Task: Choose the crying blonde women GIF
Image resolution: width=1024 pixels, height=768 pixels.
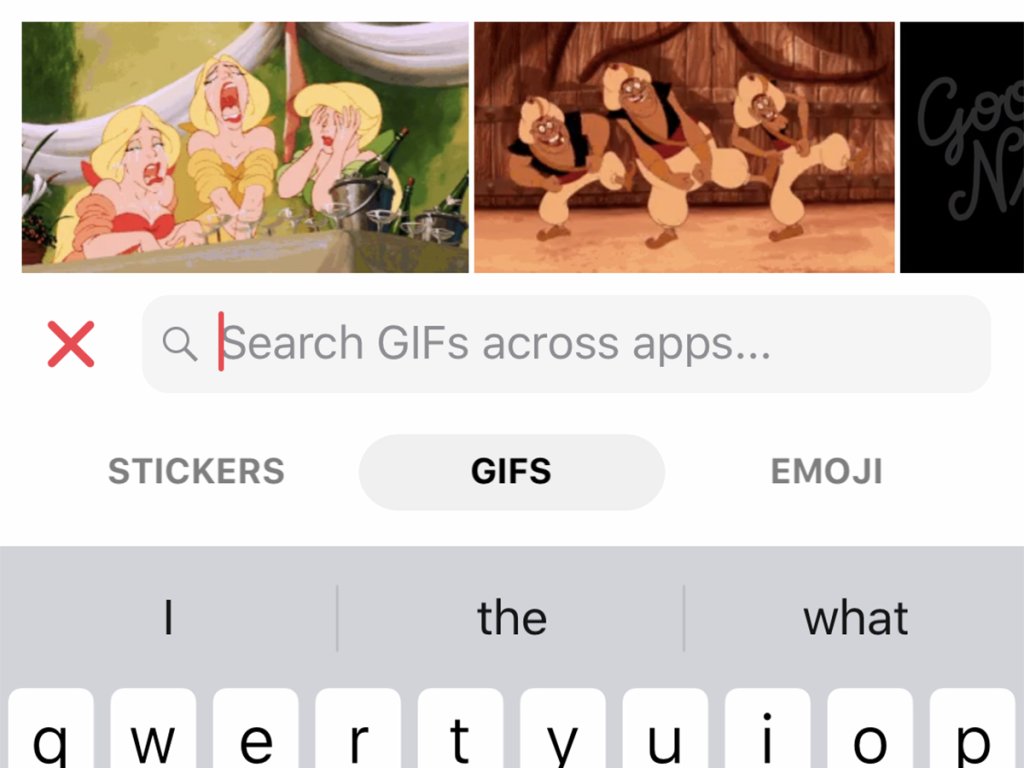Action: [245, 147]
